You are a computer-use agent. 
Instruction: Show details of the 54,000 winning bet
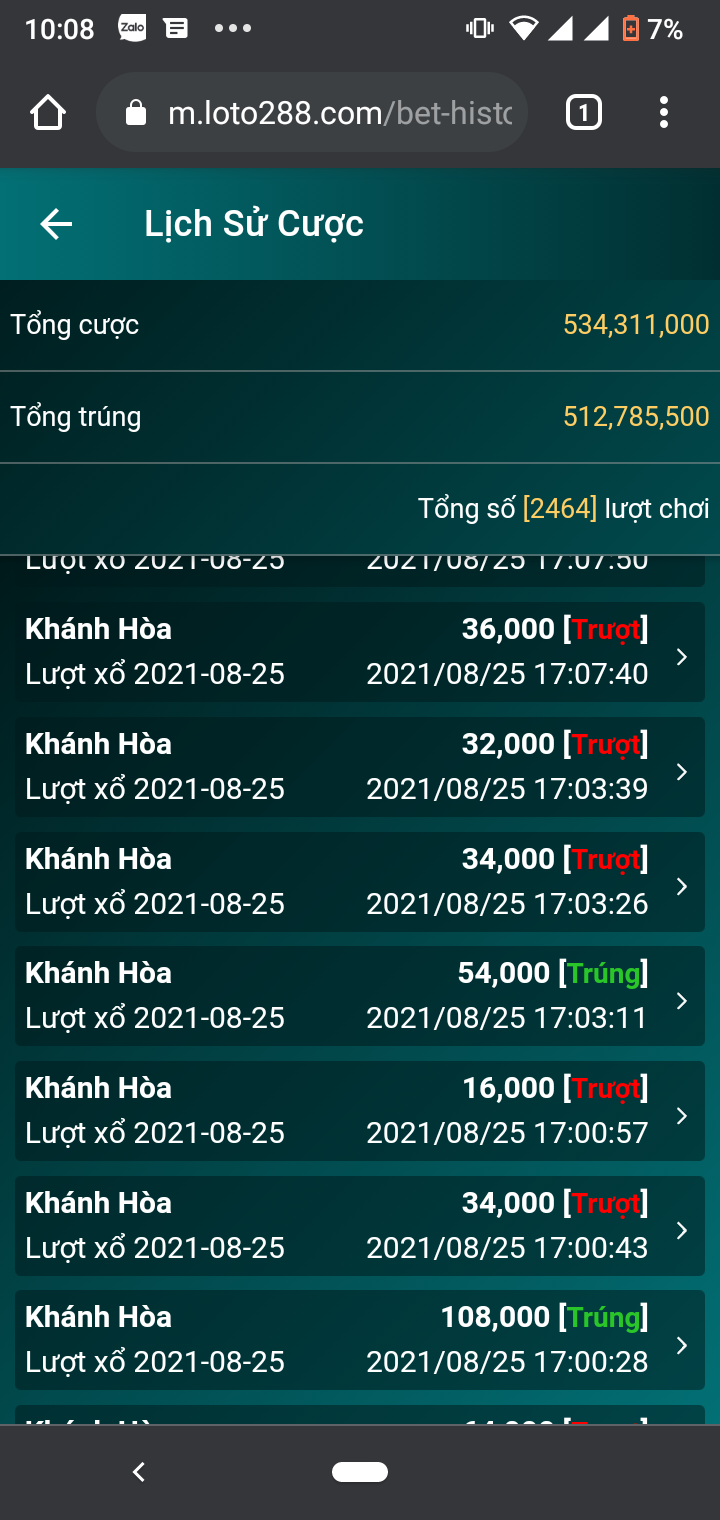pyautogui.click(x=360, y=996)
